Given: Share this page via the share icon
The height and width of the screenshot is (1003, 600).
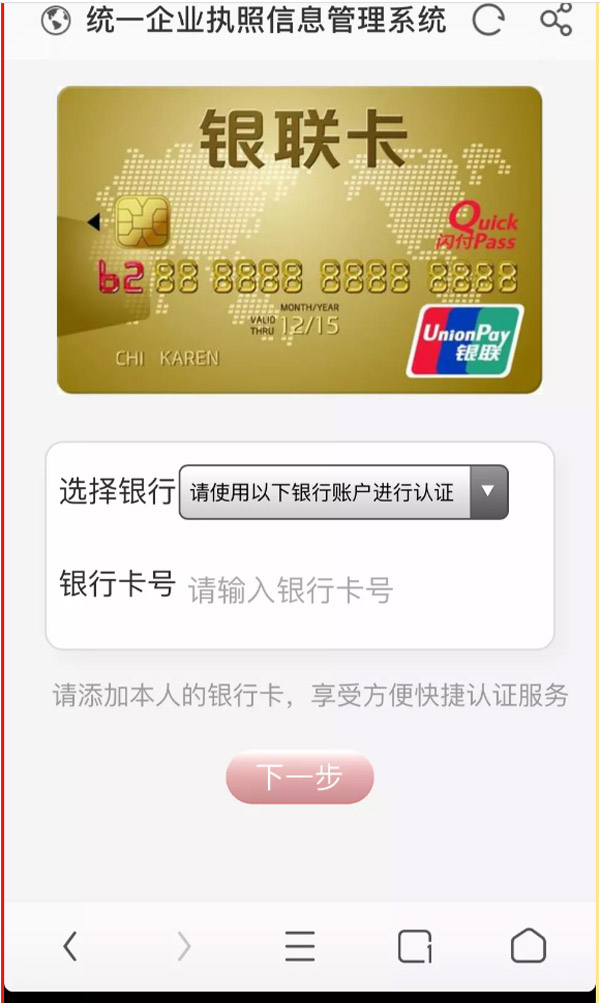Looking at the screenshot, I should pyautogui.click(x=555, y=21).
